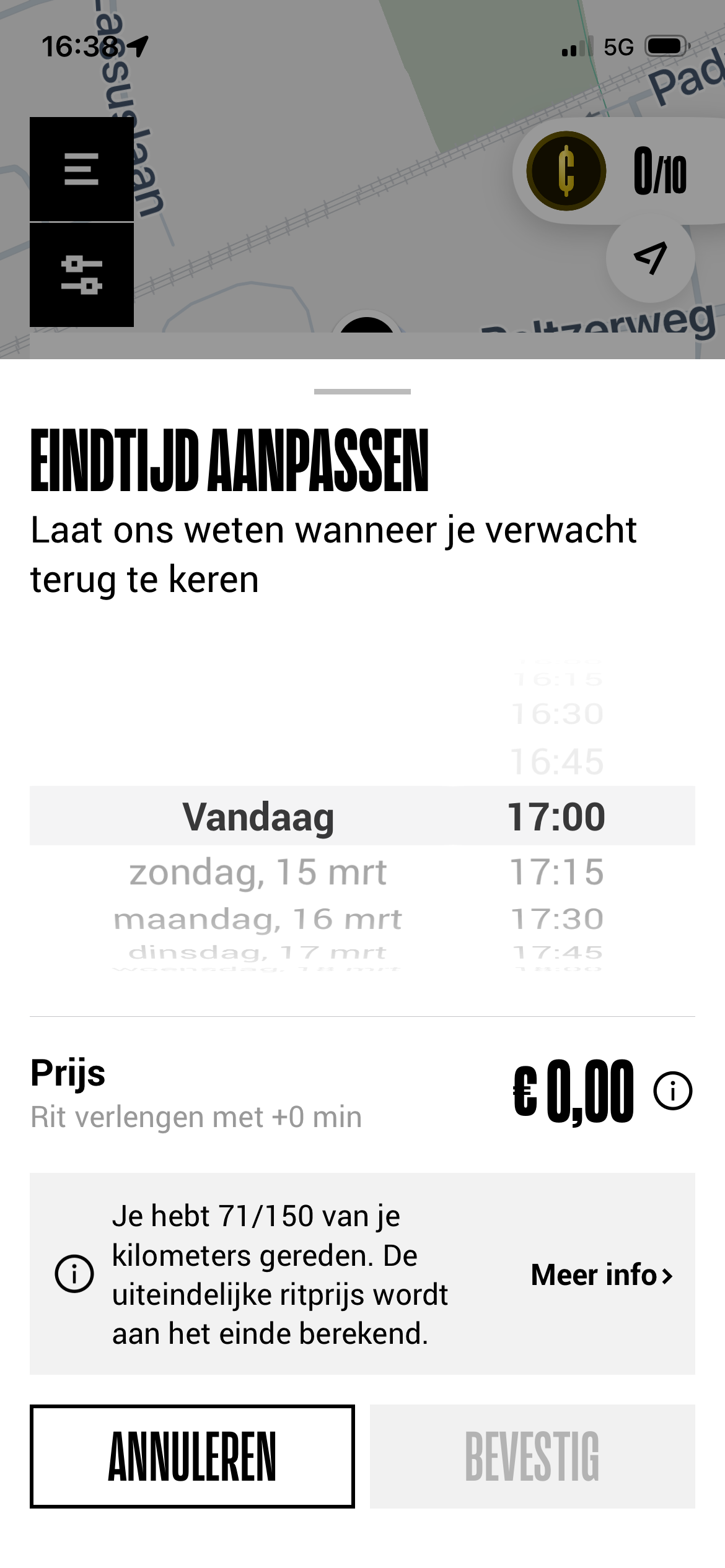This screenshot has width=725, height=1568.
Task: Center map on current location
Action: tap(650, 257)
